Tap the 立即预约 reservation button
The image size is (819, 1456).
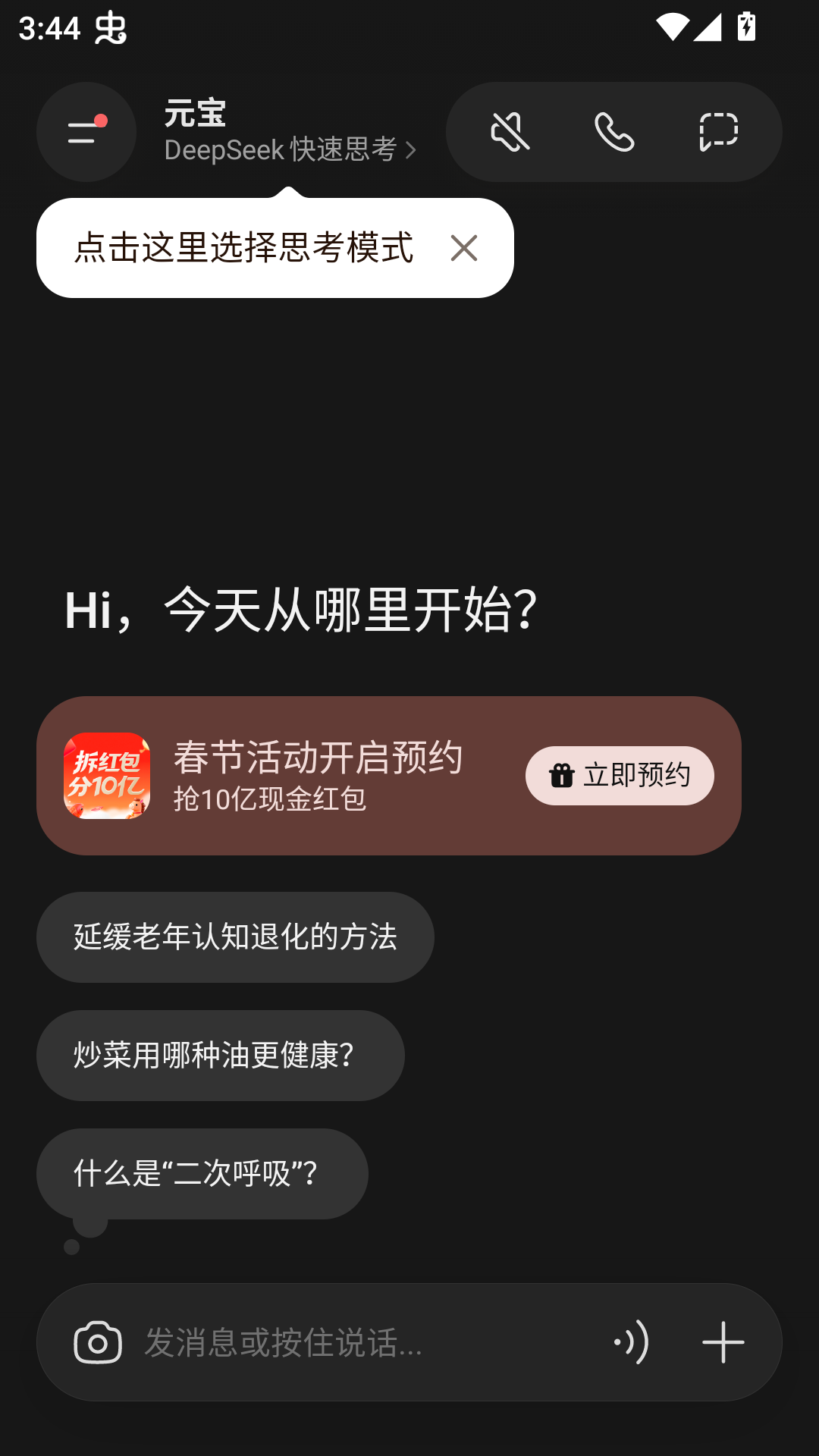pyautogui.click(x=618, y=775)
